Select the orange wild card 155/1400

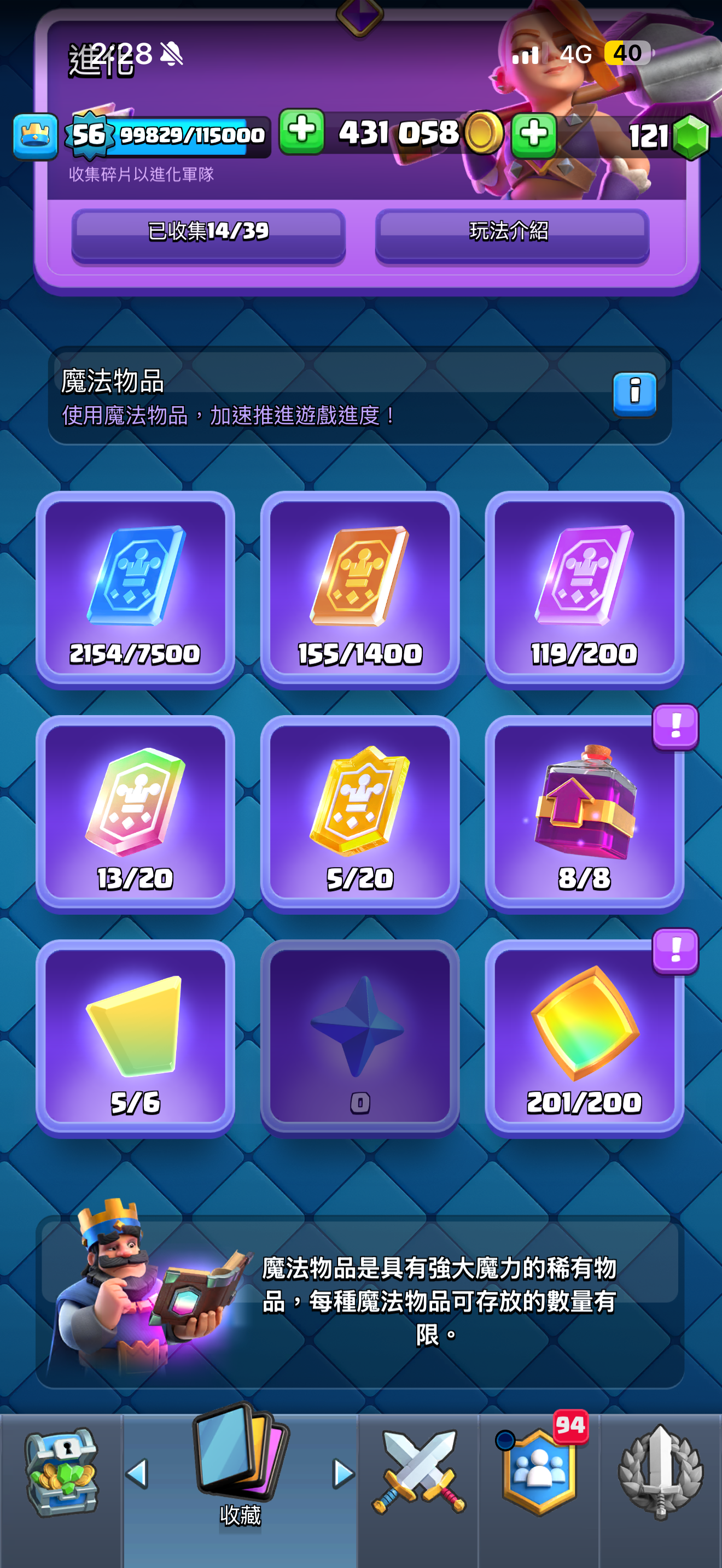(360, 589)
